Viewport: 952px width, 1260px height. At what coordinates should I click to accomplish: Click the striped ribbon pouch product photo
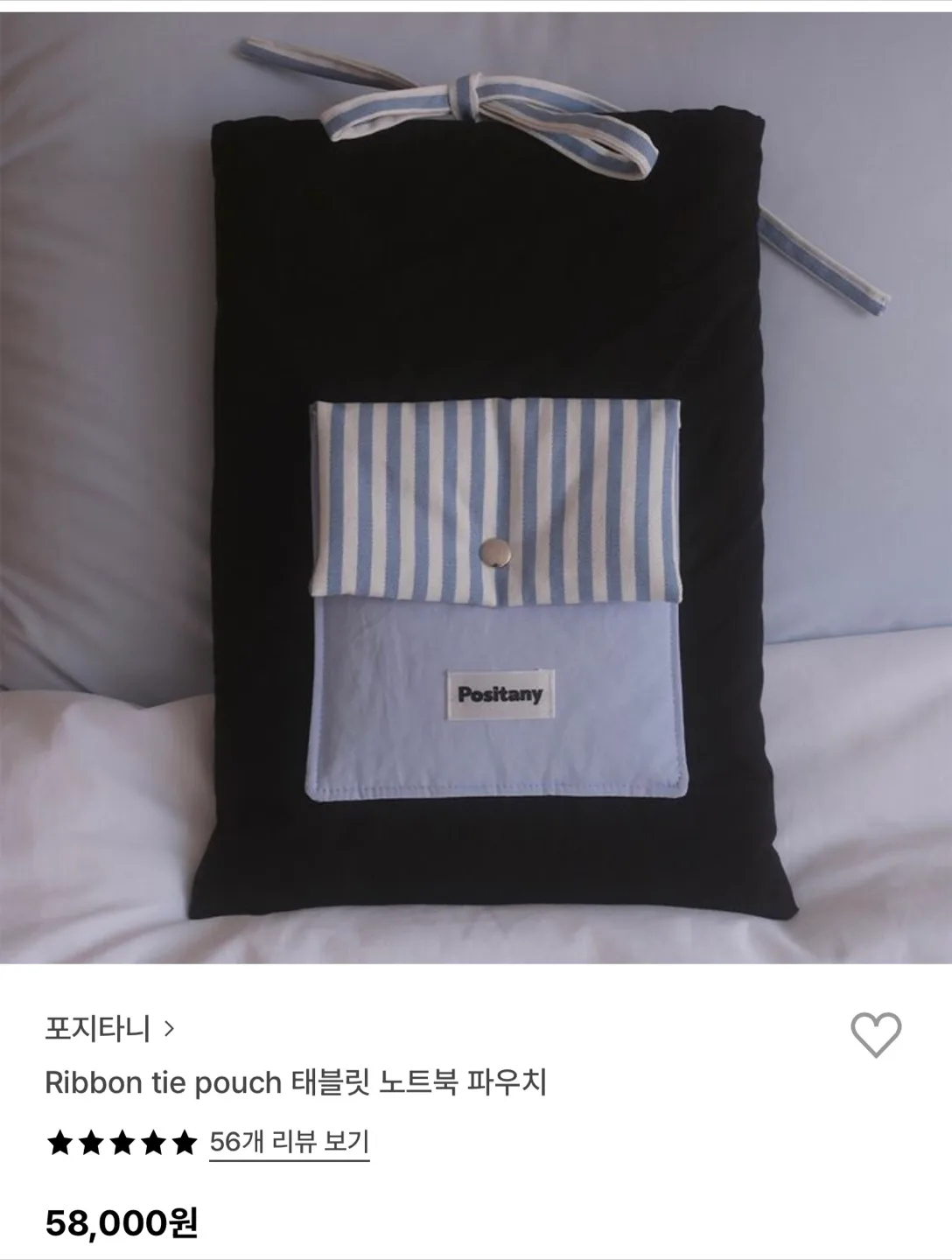coord(476,490)
